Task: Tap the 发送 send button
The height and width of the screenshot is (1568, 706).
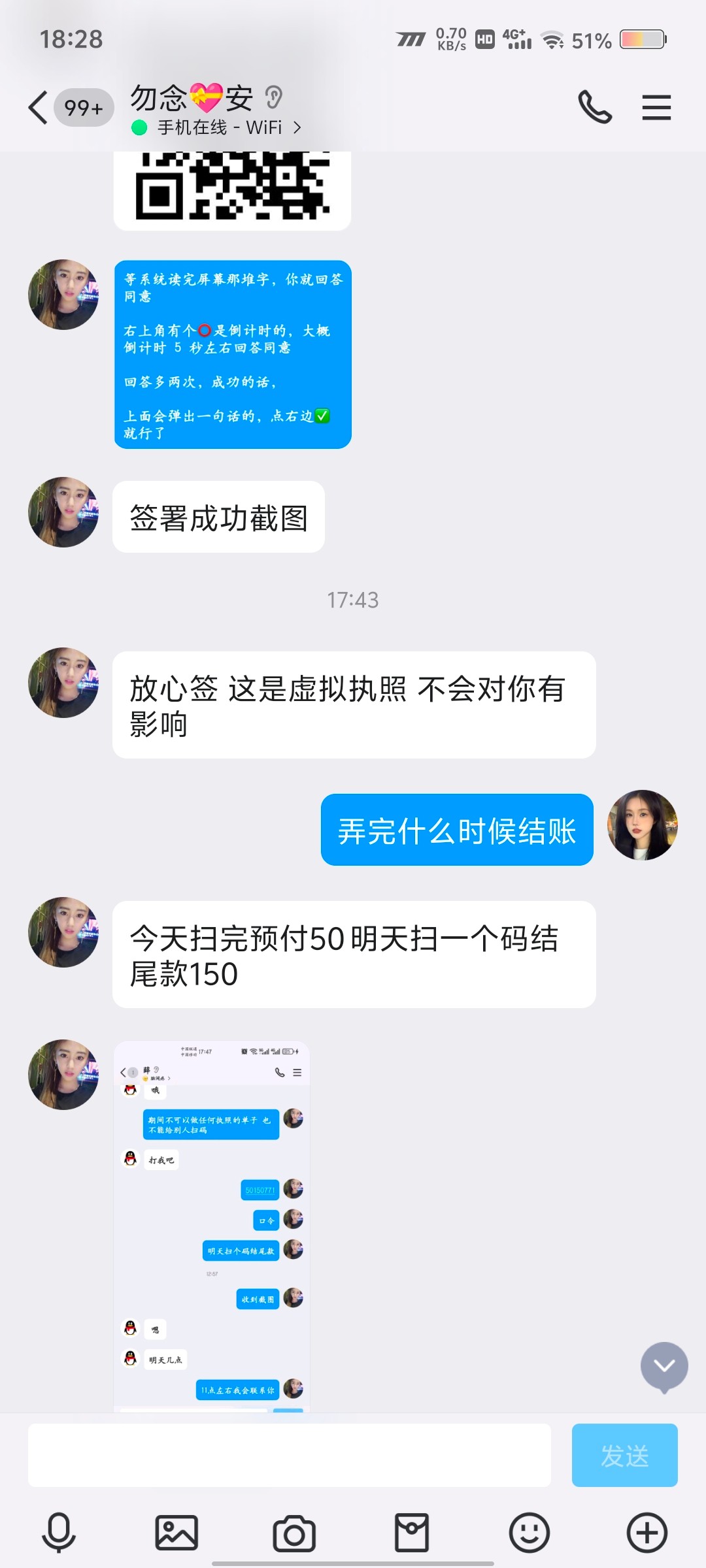Action: (624, 1455)
